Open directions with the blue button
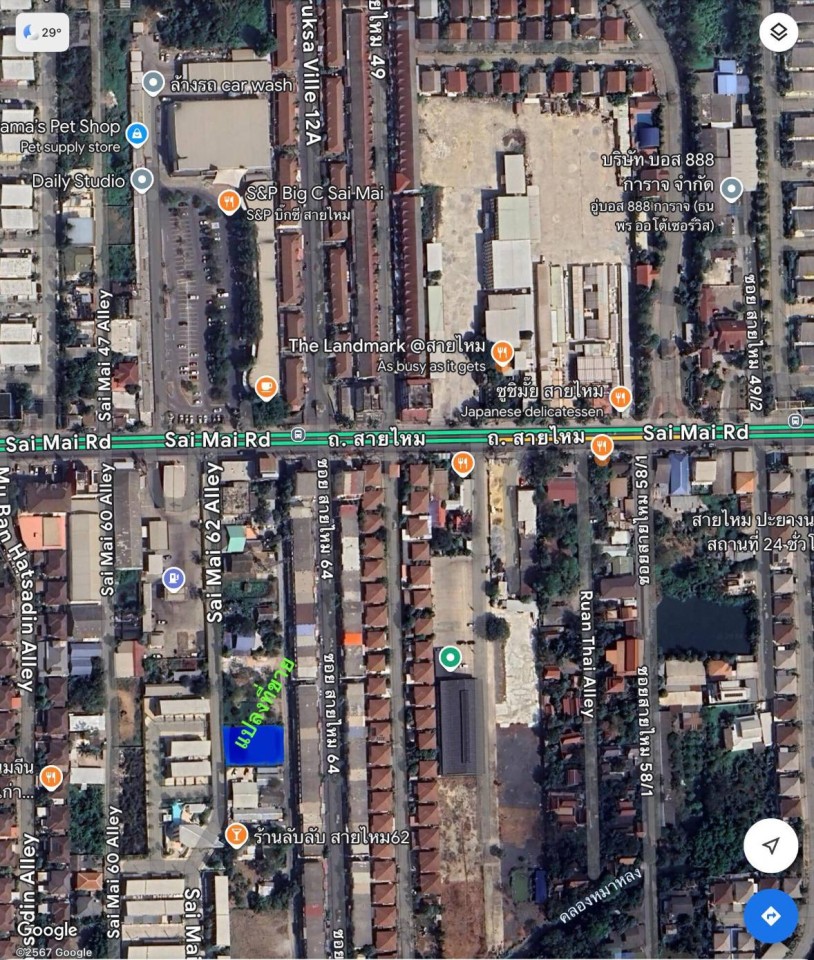This screenshot has width=814, height=960. (770, 916)
